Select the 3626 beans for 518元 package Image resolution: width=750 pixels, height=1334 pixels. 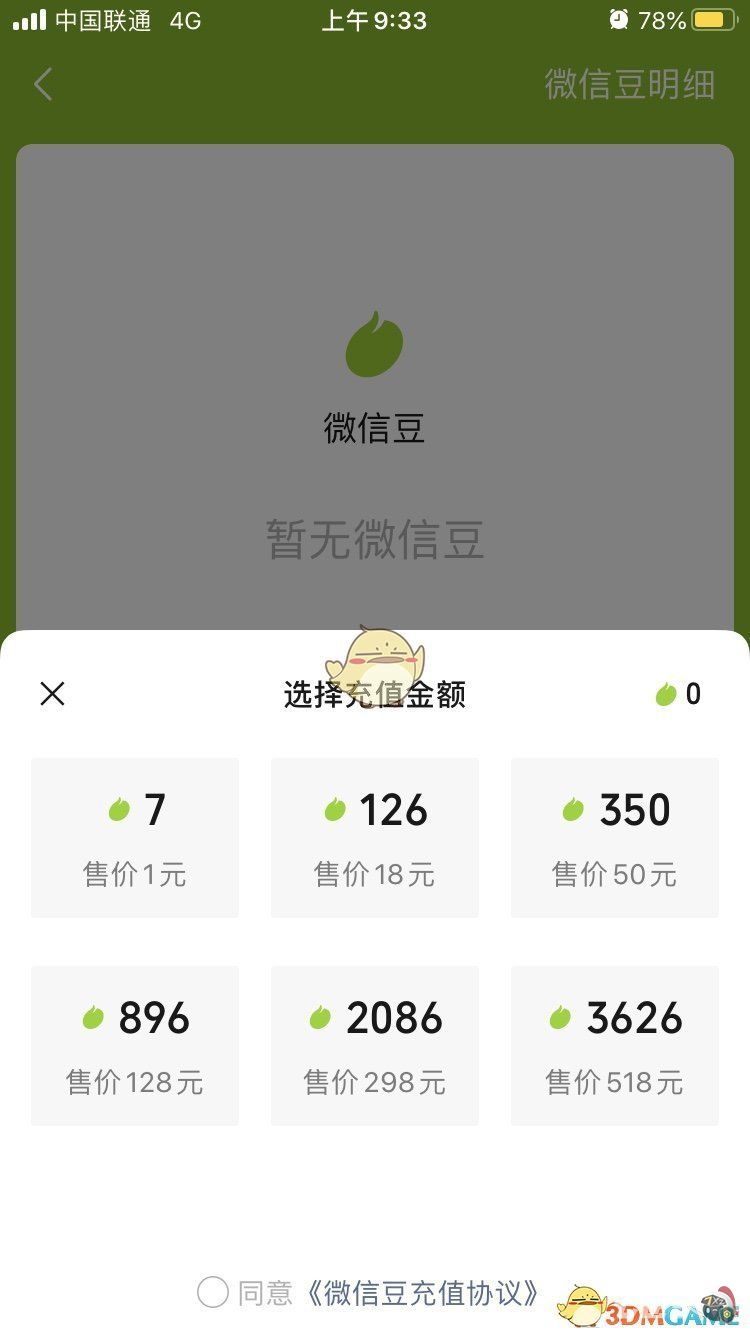point(615,1045)
